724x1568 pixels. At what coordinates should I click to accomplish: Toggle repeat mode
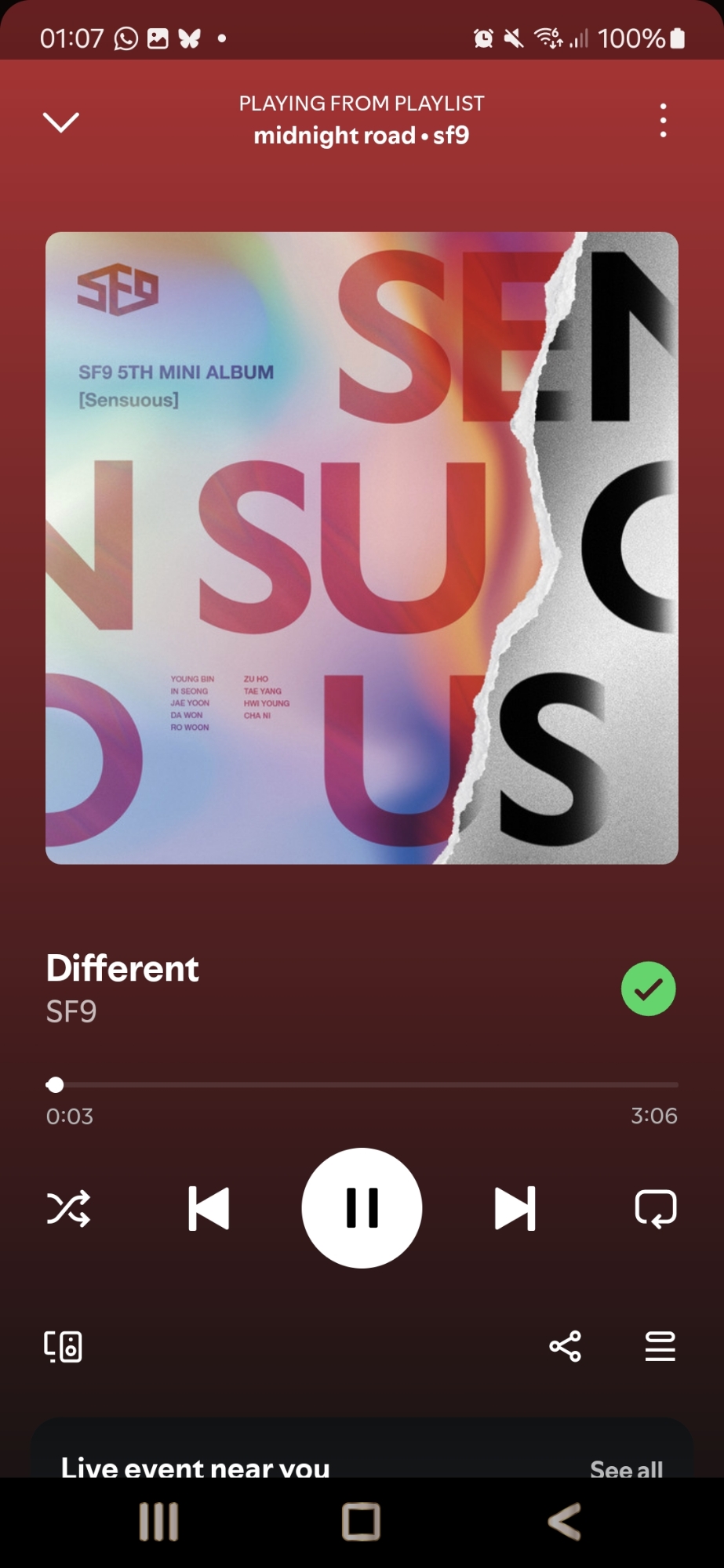655,1208
